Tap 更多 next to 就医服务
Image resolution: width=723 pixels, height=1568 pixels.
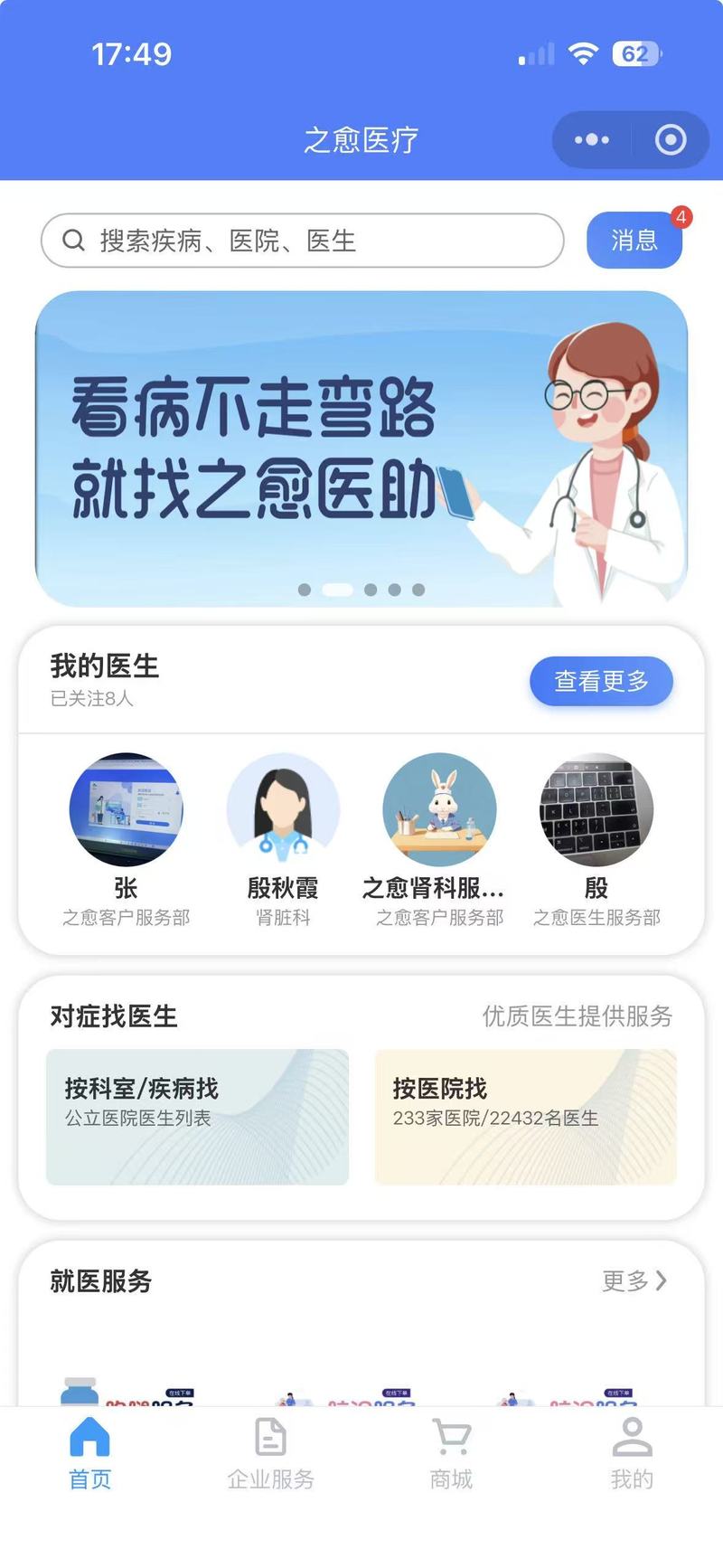pos(634,1280)
